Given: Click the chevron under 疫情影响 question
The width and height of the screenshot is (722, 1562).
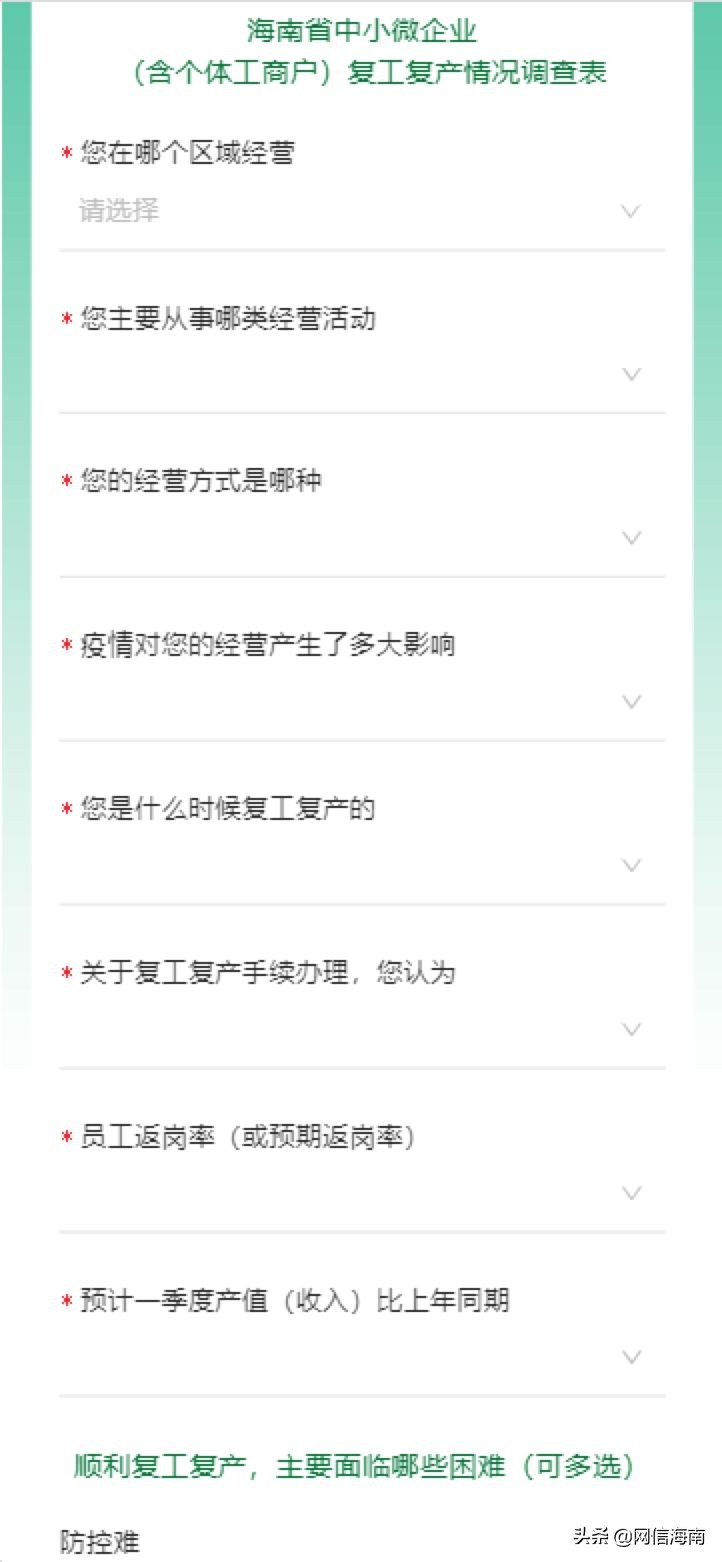Looking at the screenshot, I should (x=630, y=701).
